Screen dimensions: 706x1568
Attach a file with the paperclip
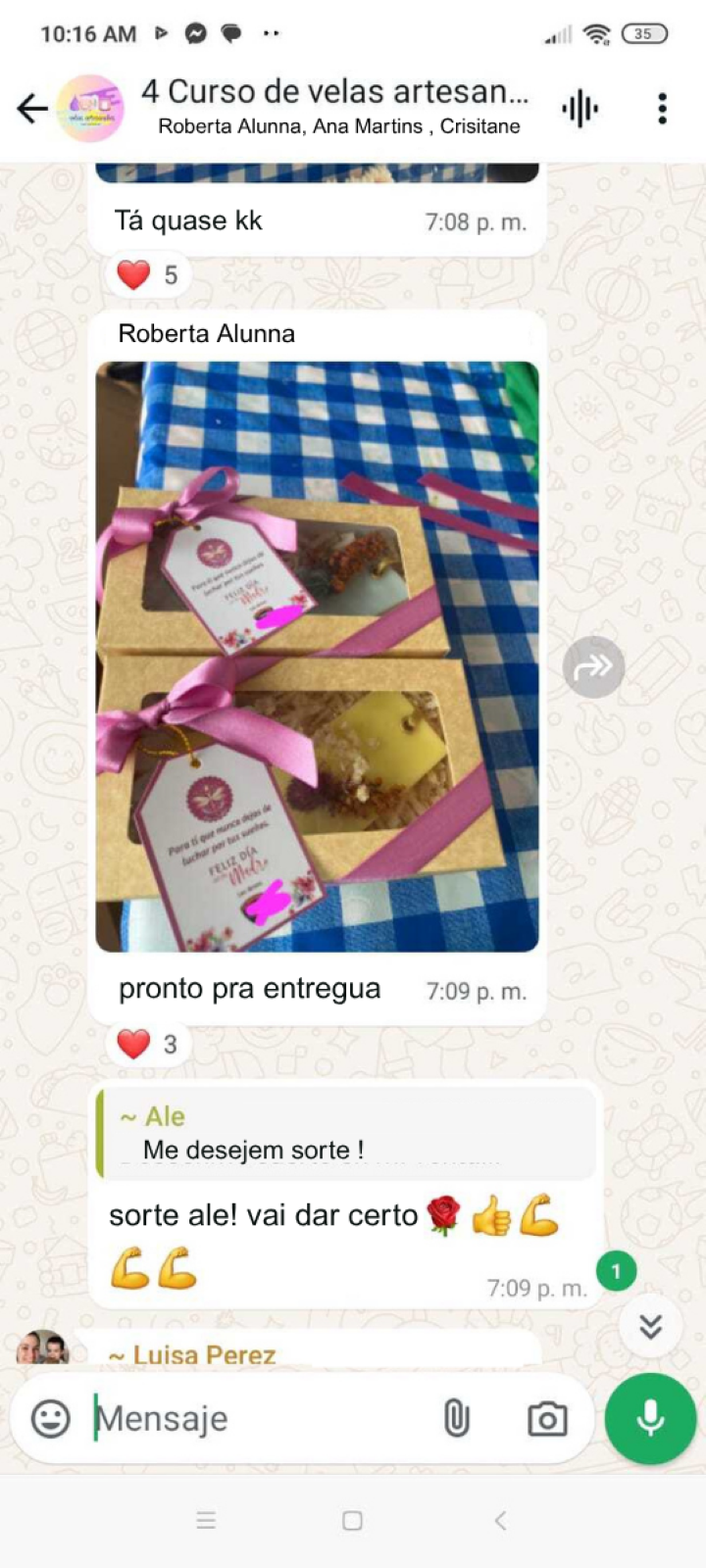(x=456, y=1418)
